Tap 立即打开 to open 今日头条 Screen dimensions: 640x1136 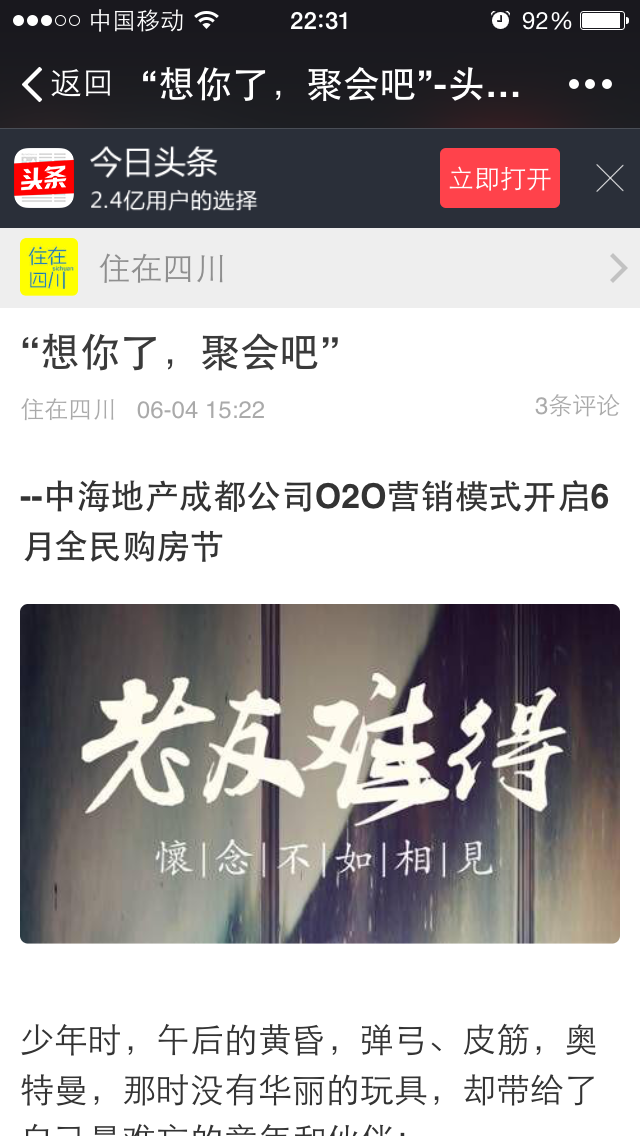click(499, 178)
